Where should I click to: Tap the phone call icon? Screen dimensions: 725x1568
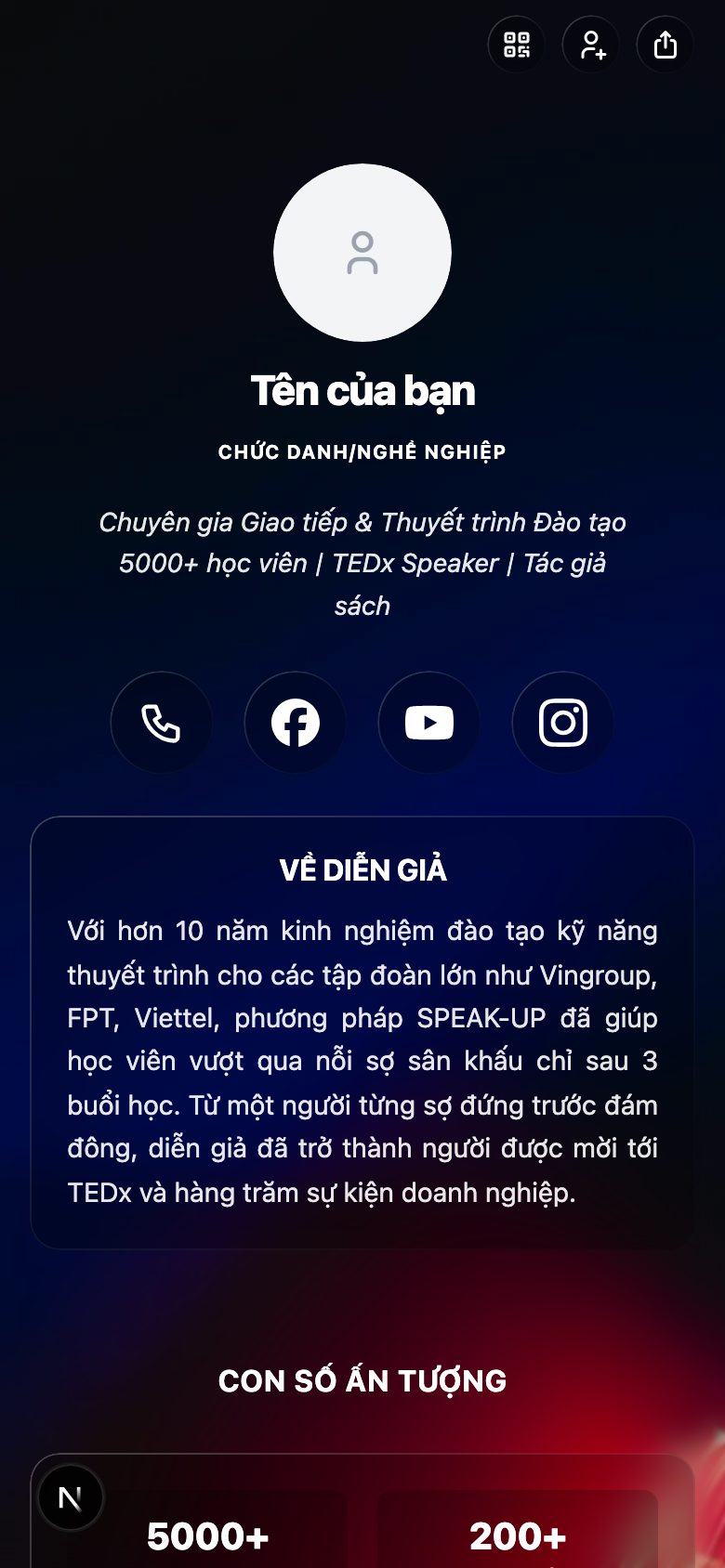click(x=160, y=723)
